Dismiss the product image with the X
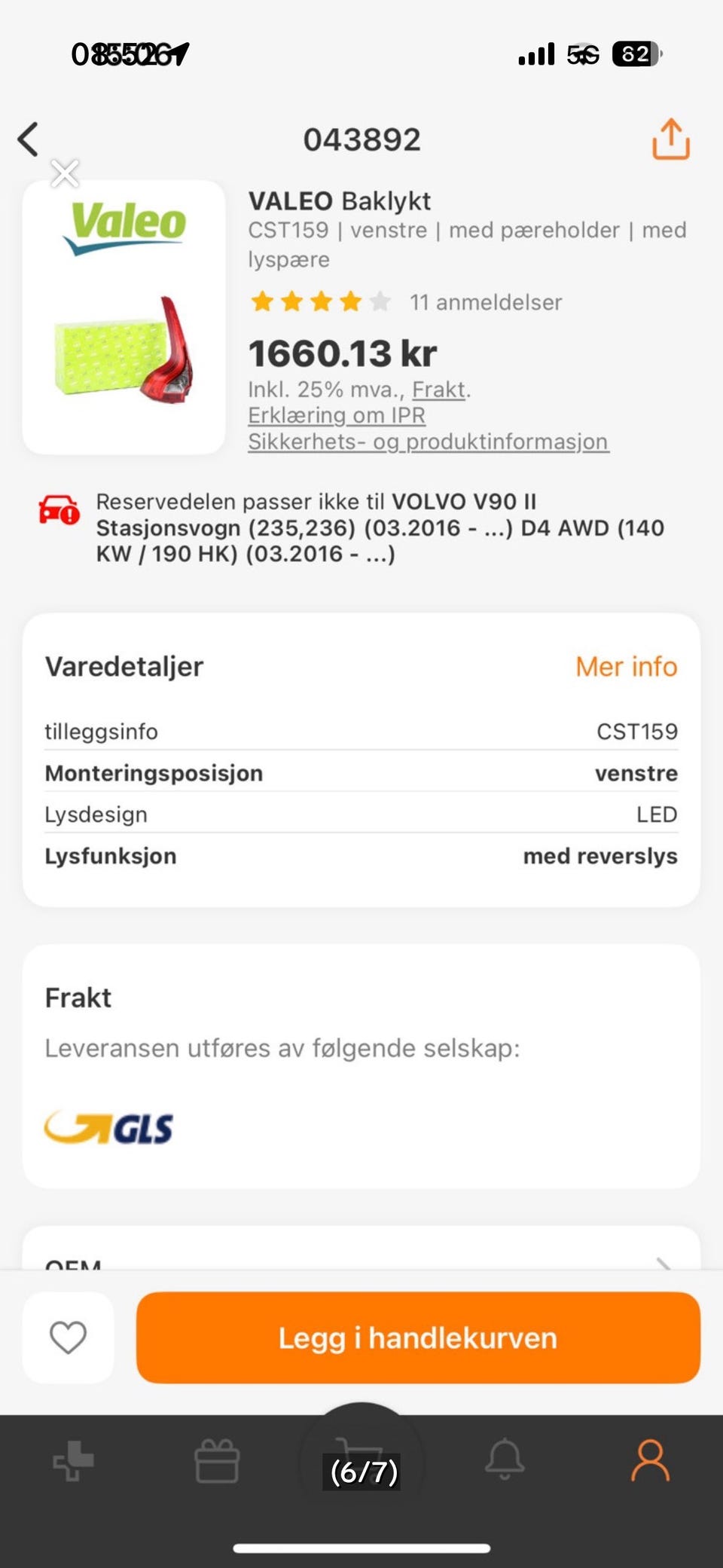 tap(64, 173)
